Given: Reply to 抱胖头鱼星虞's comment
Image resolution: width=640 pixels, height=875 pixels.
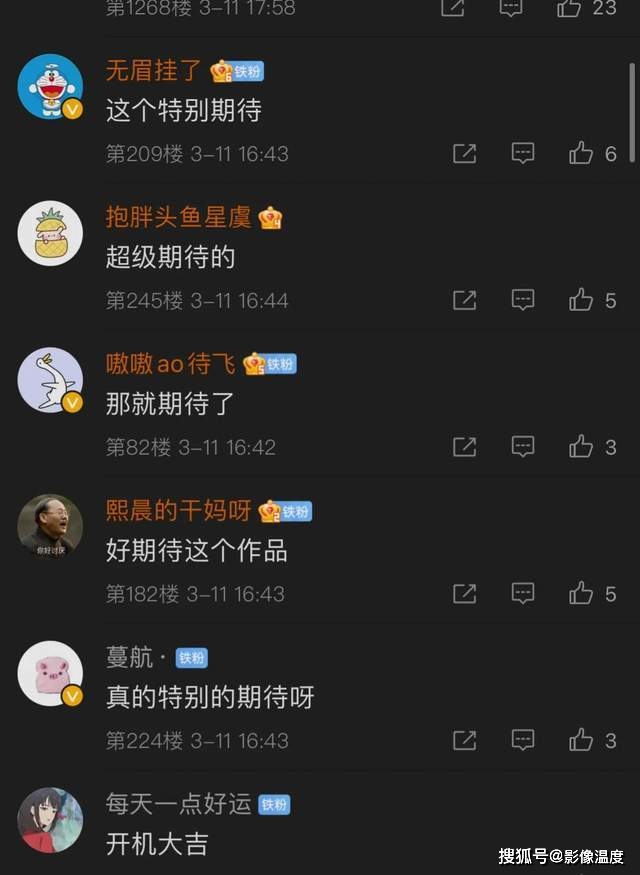Looking at the screenshot, I should click(523, 300).
